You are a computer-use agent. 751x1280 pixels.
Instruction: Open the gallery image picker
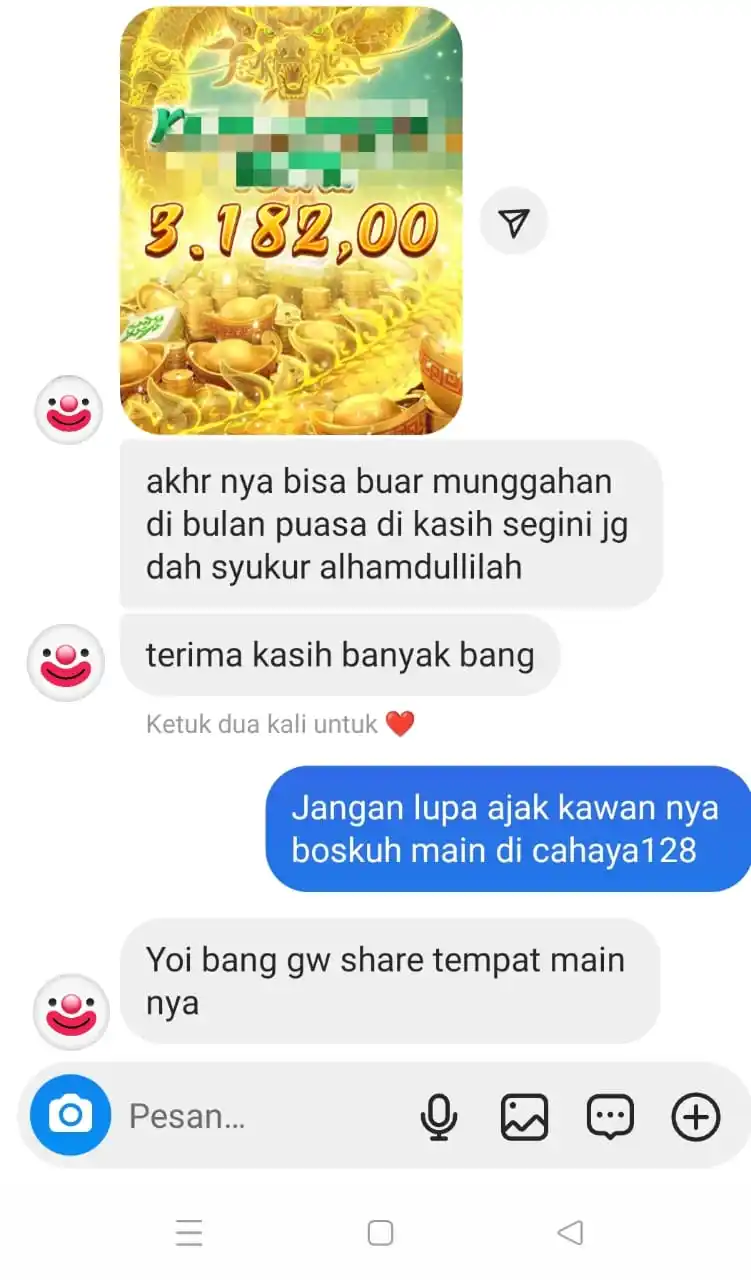[x=524, y=1116]
